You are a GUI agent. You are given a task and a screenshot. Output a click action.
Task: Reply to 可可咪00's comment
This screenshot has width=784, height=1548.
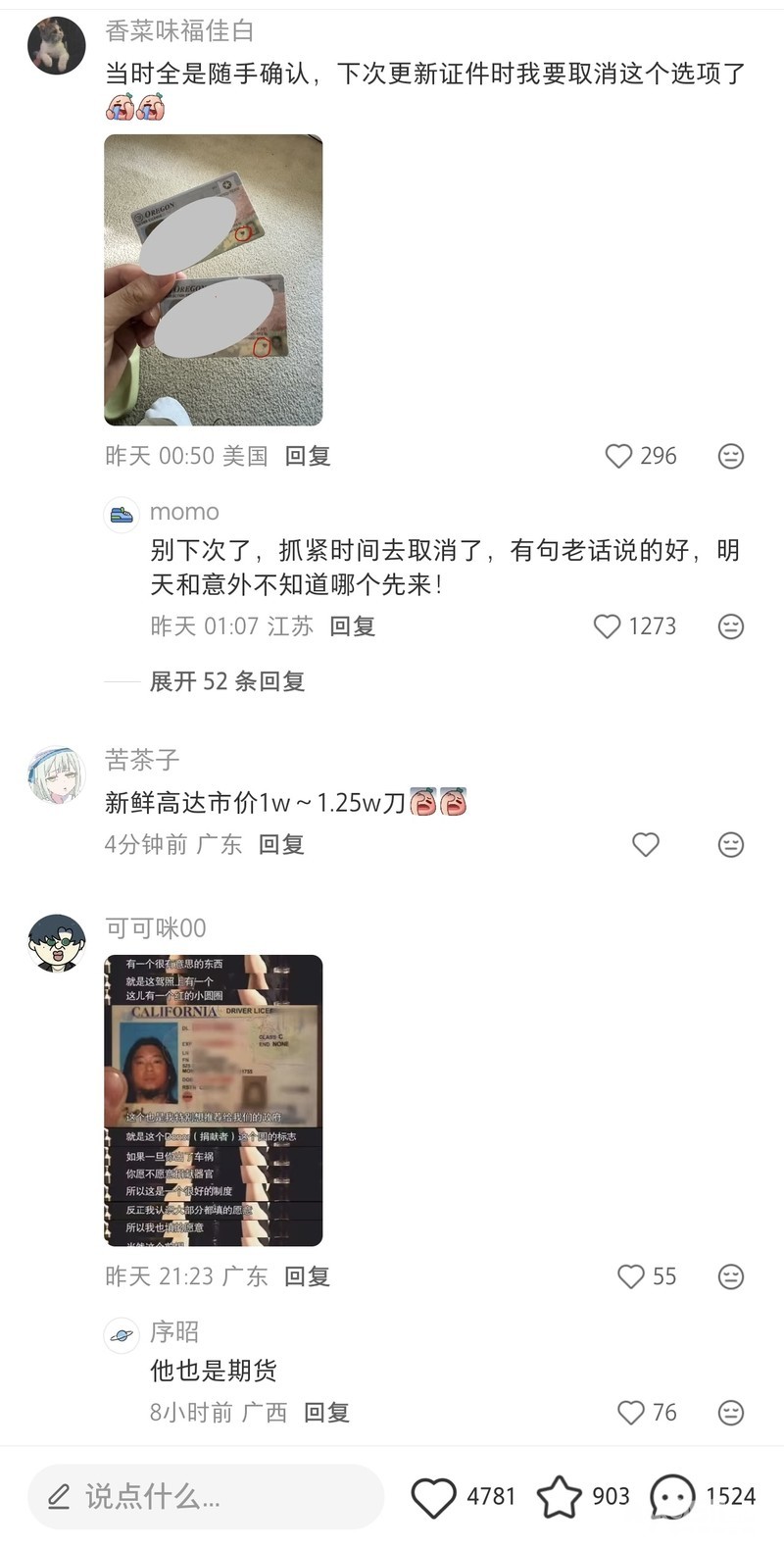pyautogui.click(x=307, y=1276)
